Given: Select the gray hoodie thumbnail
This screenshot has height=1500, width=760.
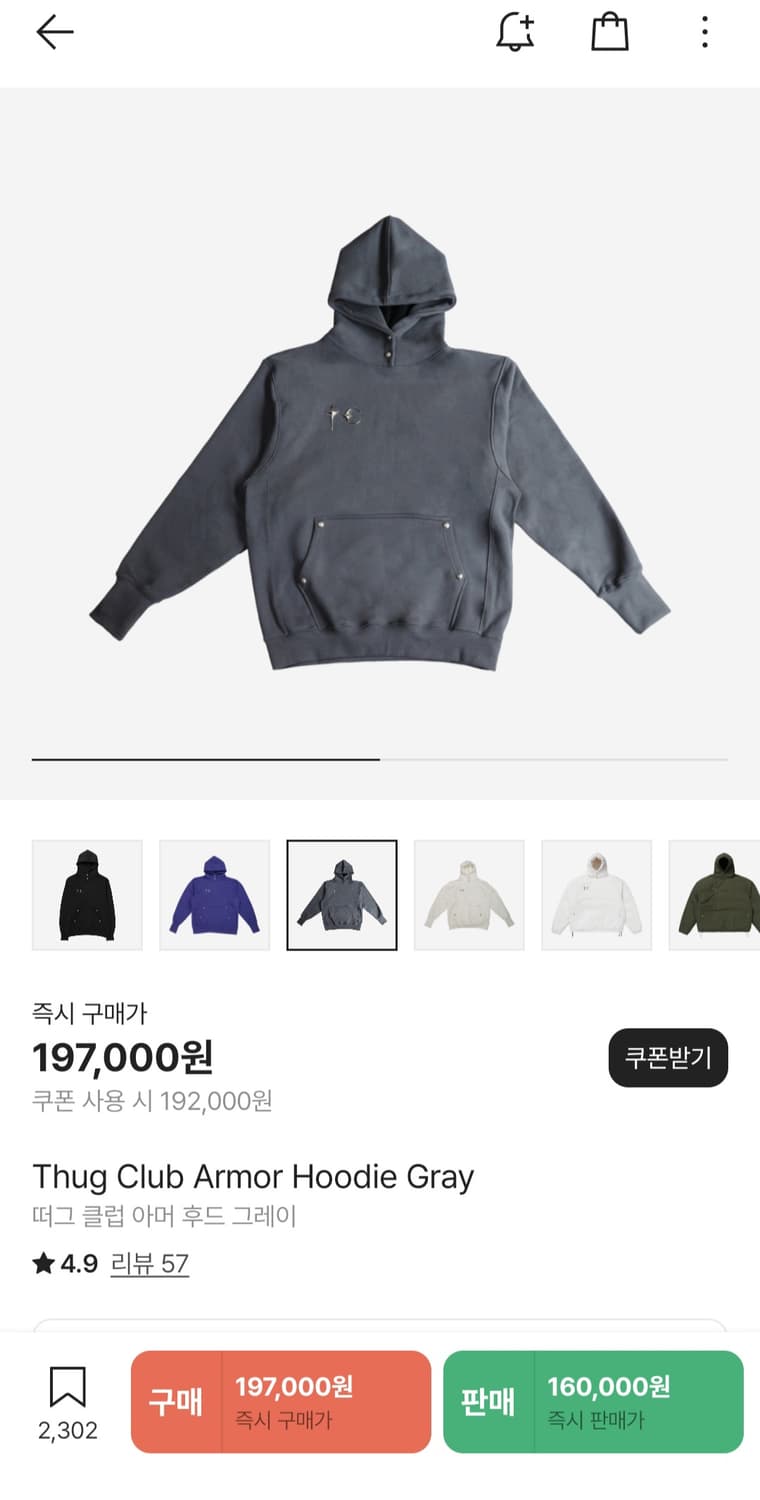Looking at the screenshot, I should 342,893.
